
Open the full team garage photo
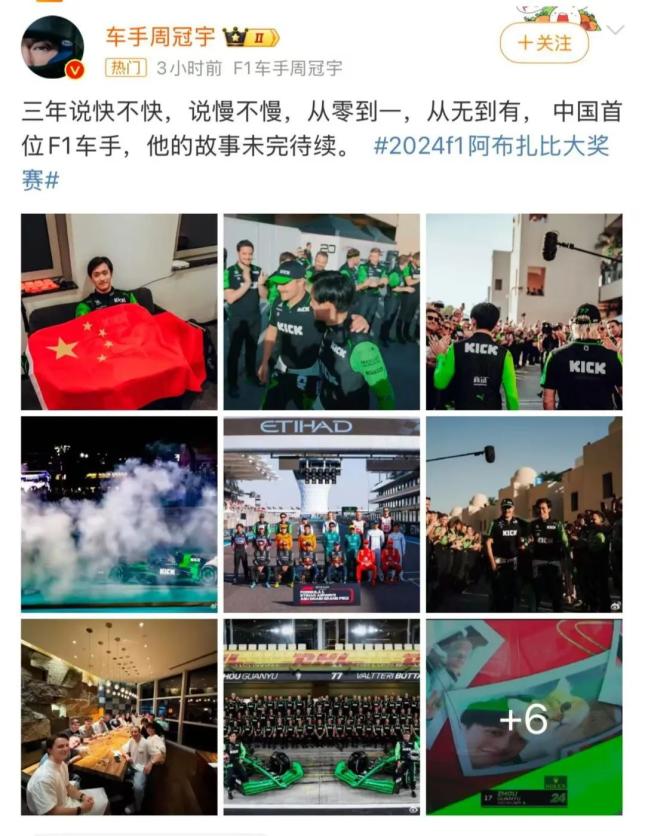tap(321, 716)
